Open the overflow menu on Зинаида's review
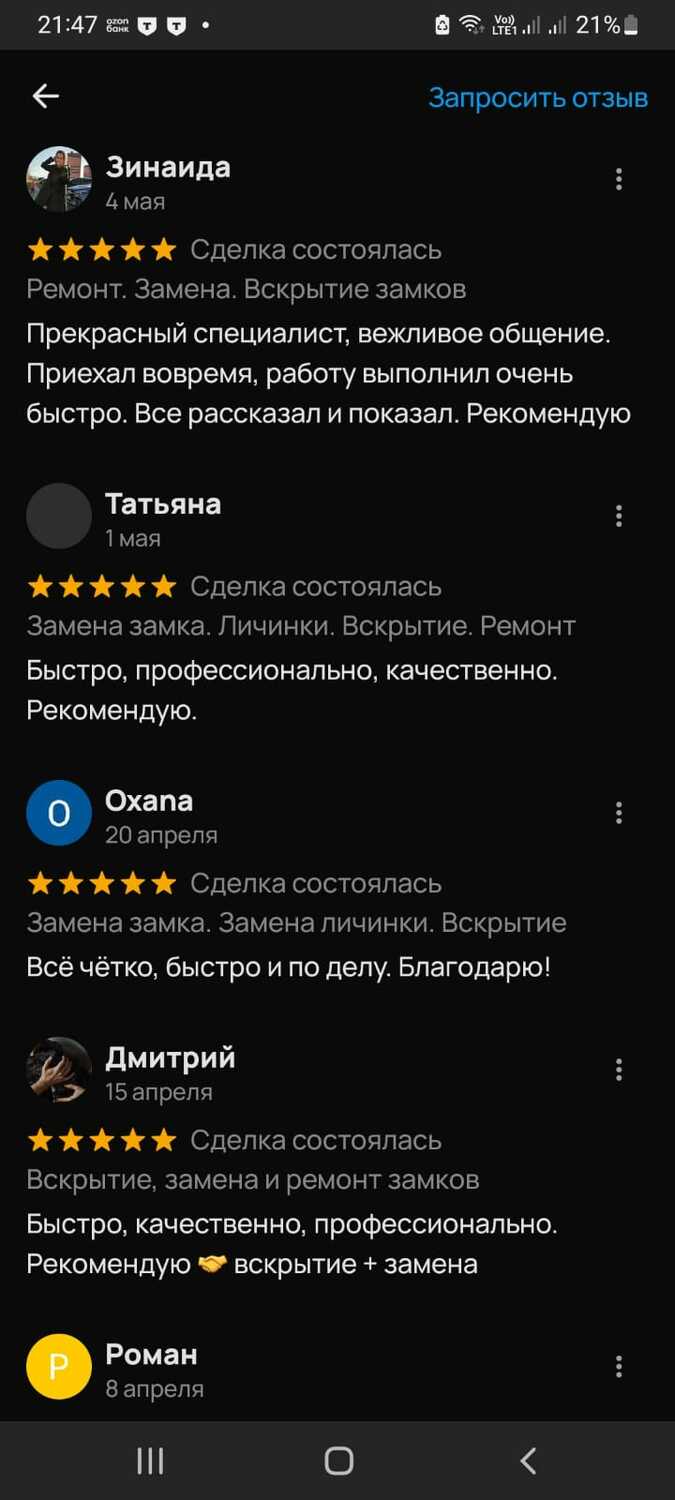This screenshot has height=1500, width=675. coord(619,179)
